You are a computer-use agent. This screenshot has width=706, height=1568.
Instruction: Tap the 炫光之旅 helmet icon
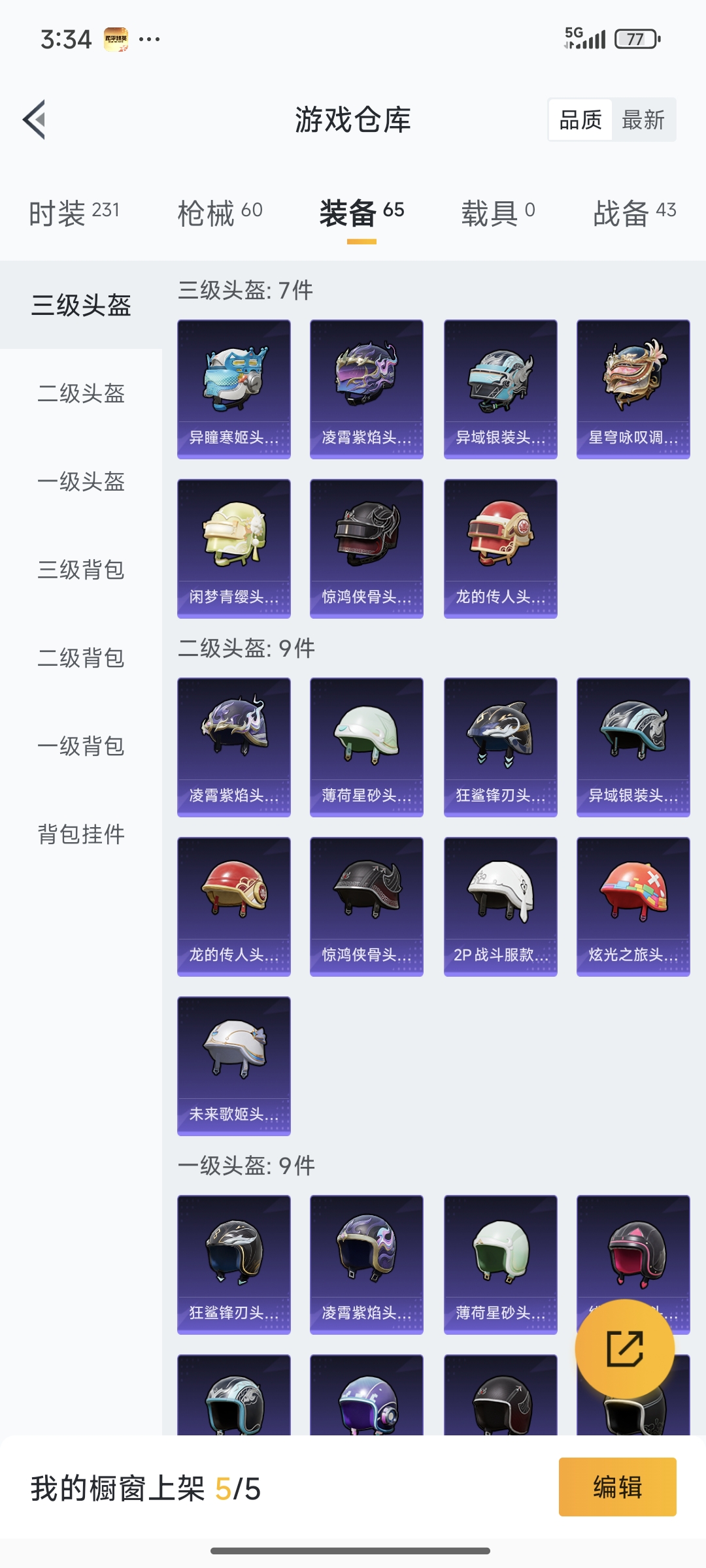tap(633, 906)
